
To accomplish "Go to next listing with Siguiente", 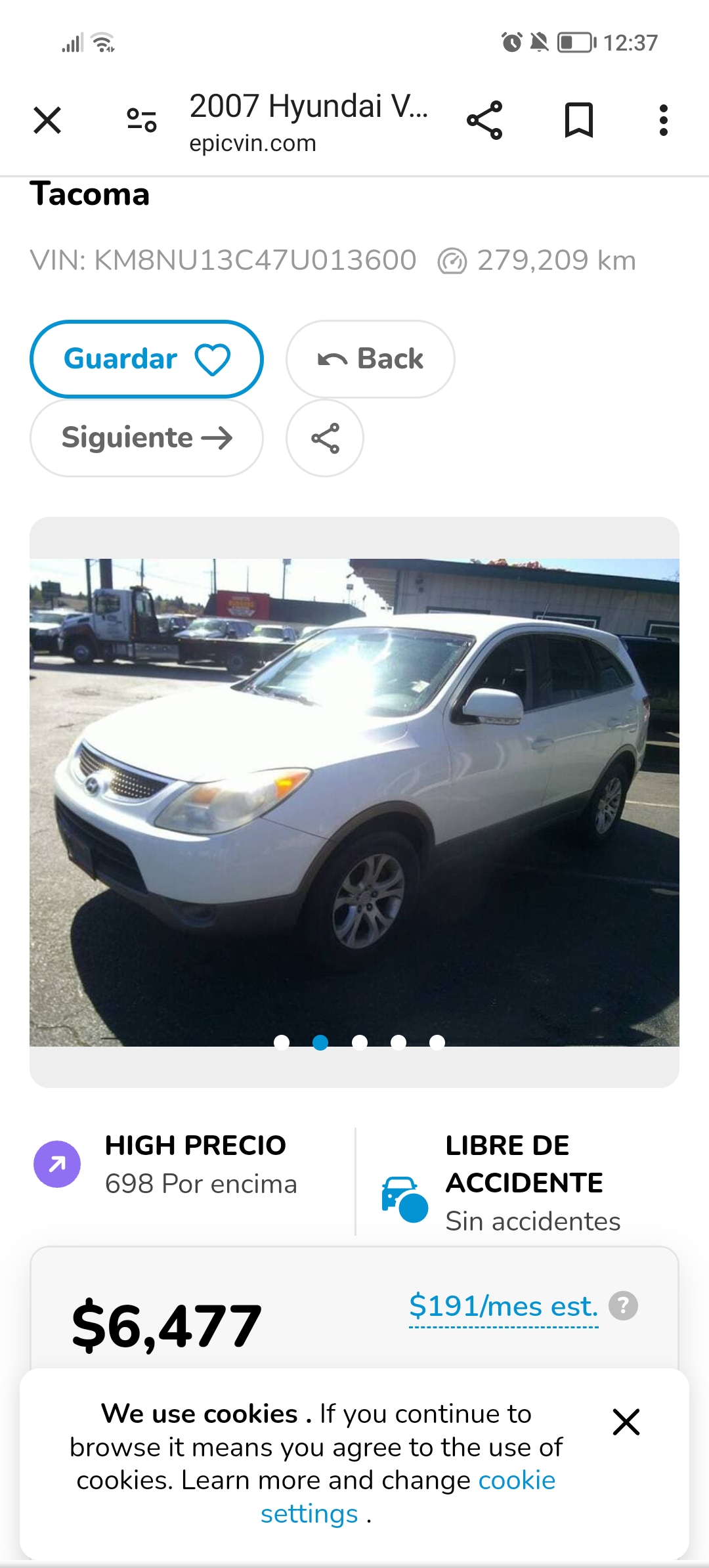I will (x=146, y=438).
